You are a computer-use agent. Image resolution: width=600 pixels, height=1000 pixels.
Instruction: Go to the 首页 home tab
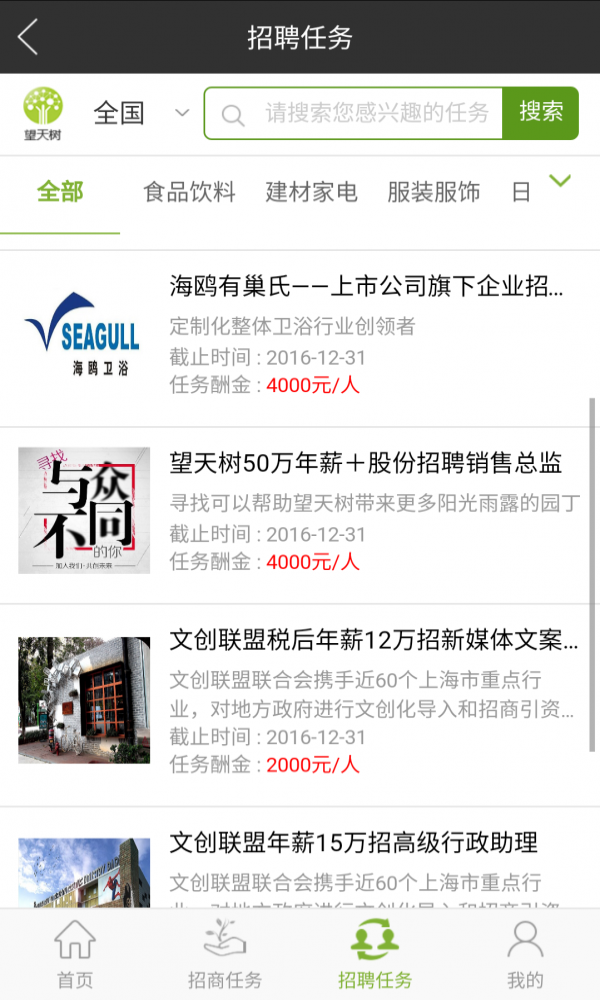click(75, 955)
